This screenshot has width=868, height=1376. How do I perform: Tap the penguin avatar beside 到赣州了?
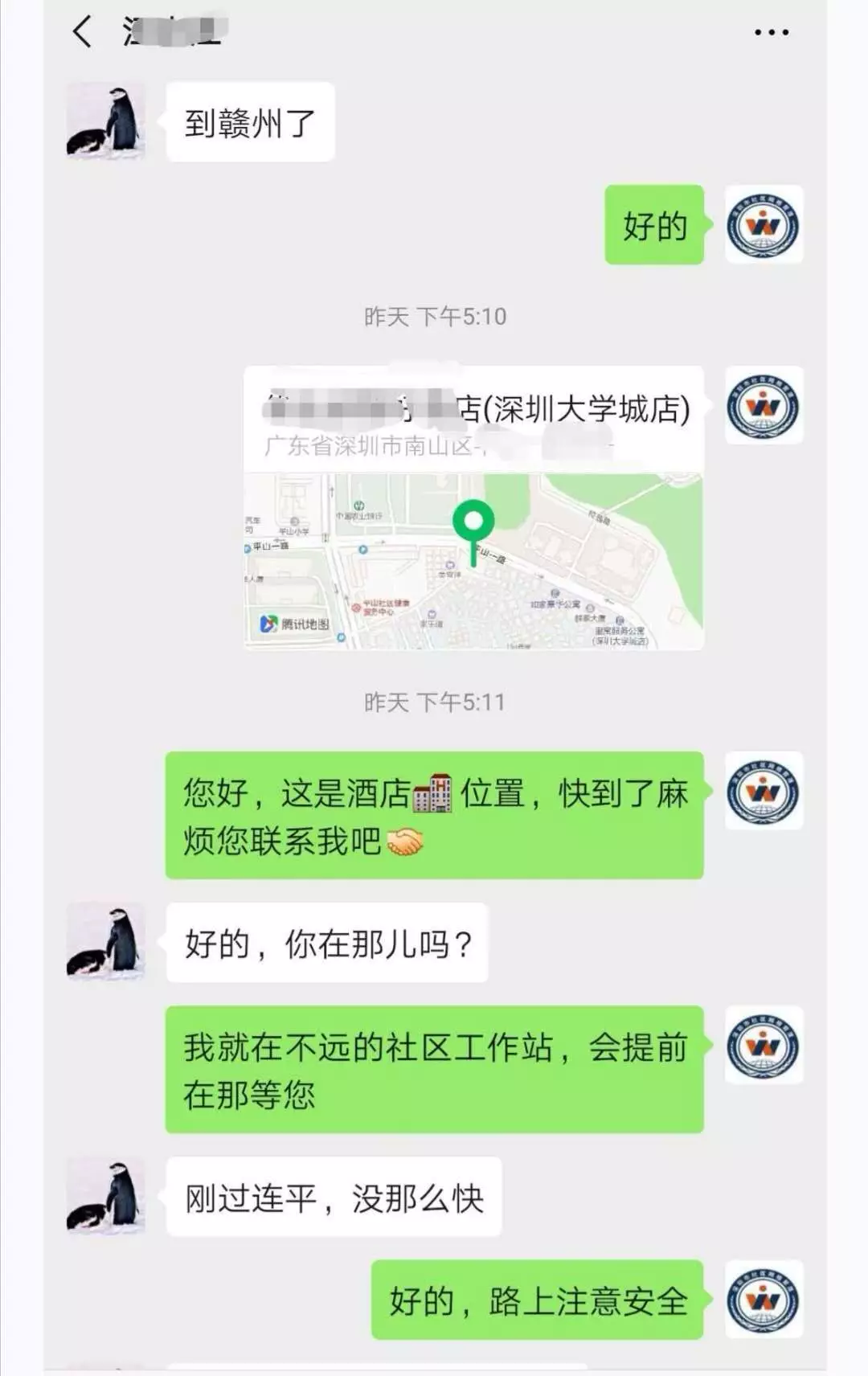coord(106,121)
